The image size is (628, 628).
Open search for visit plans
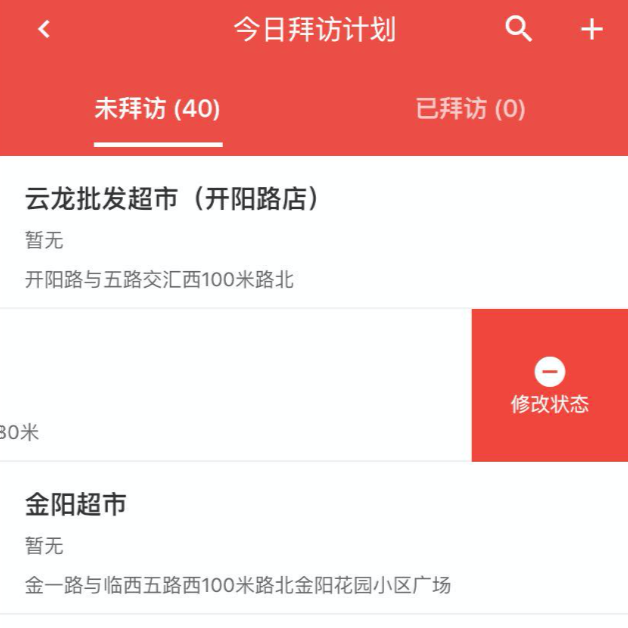point(518,29)
